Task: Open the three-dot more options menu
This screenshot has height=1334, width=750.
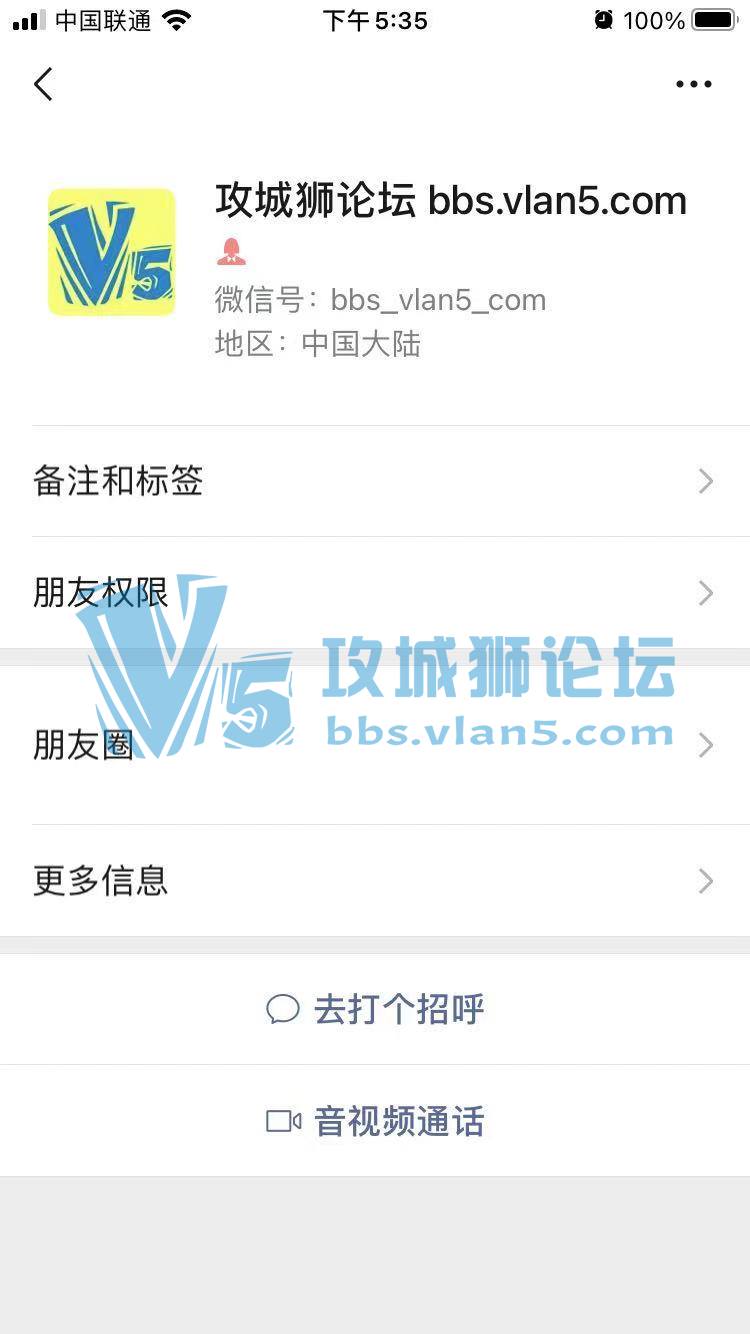Action: click(693, 85)
